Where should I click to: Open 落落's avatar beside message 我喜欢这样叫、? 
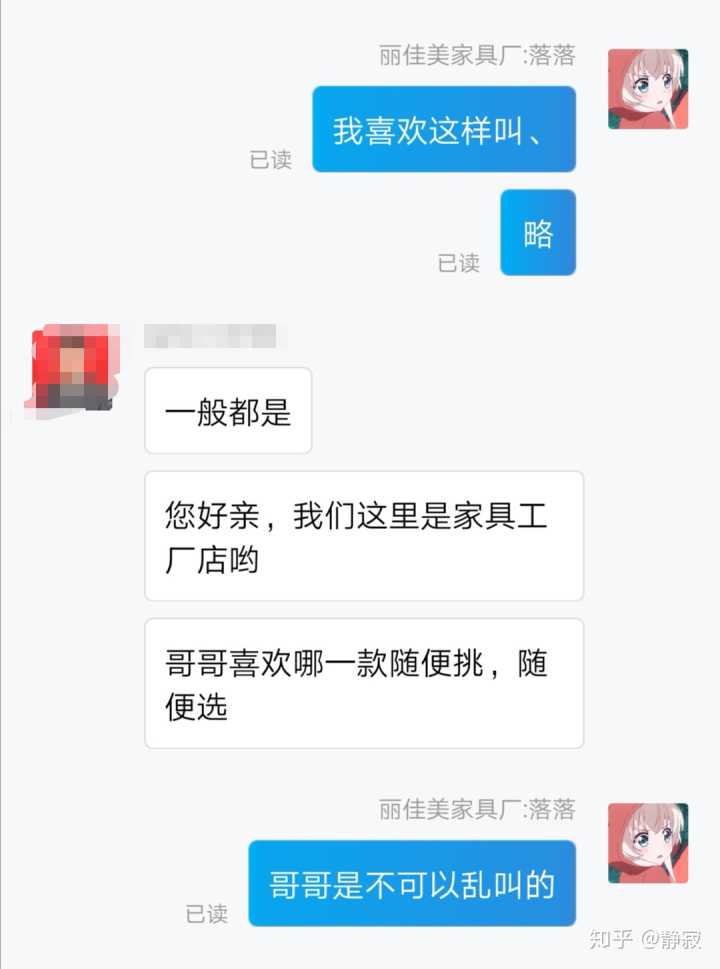648,89
